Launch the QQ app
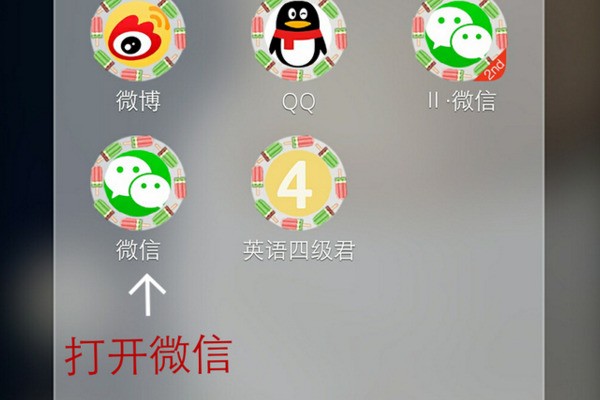Screen dimensions: 600x400 pos(298,40)
